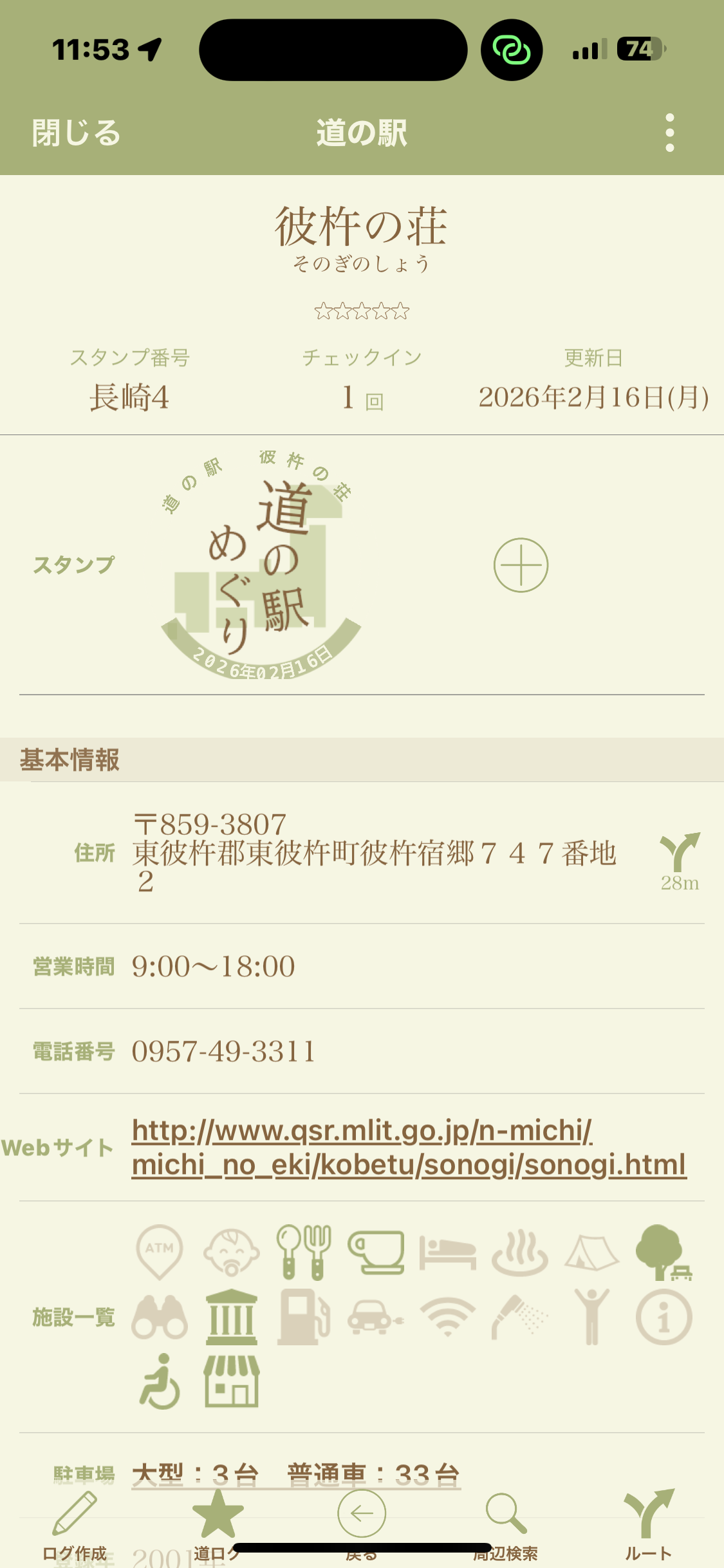
Task: Tap 閉じる to close this page
Action: click(76, 133)
